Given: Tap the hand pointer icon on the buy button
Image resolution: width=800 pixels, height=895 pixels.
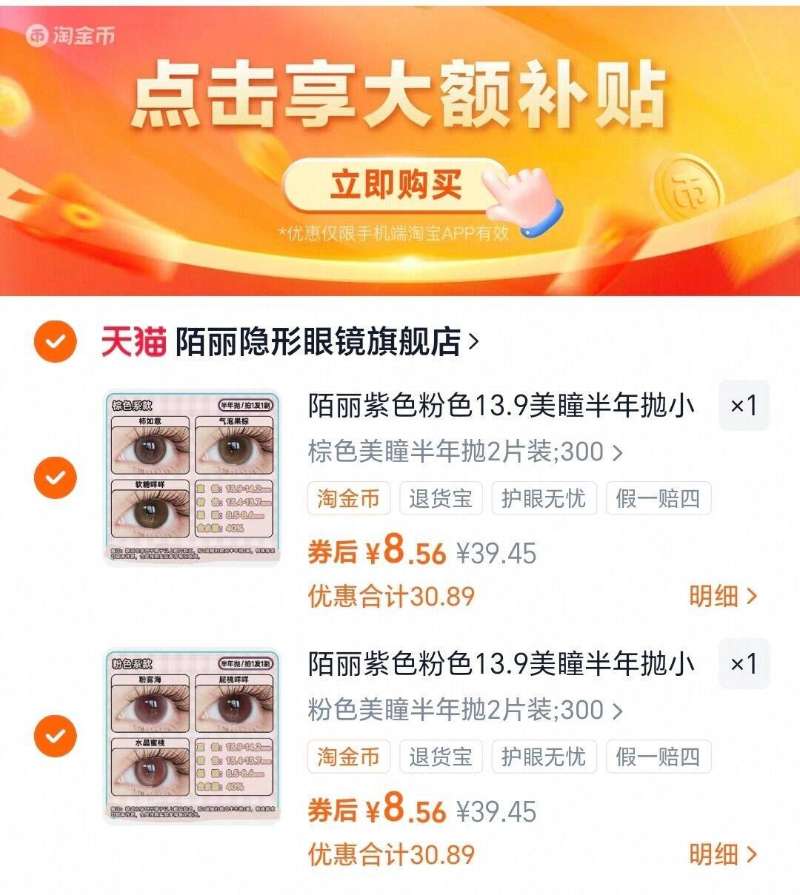Looking at the screenshot, I should tap(519, 191).
